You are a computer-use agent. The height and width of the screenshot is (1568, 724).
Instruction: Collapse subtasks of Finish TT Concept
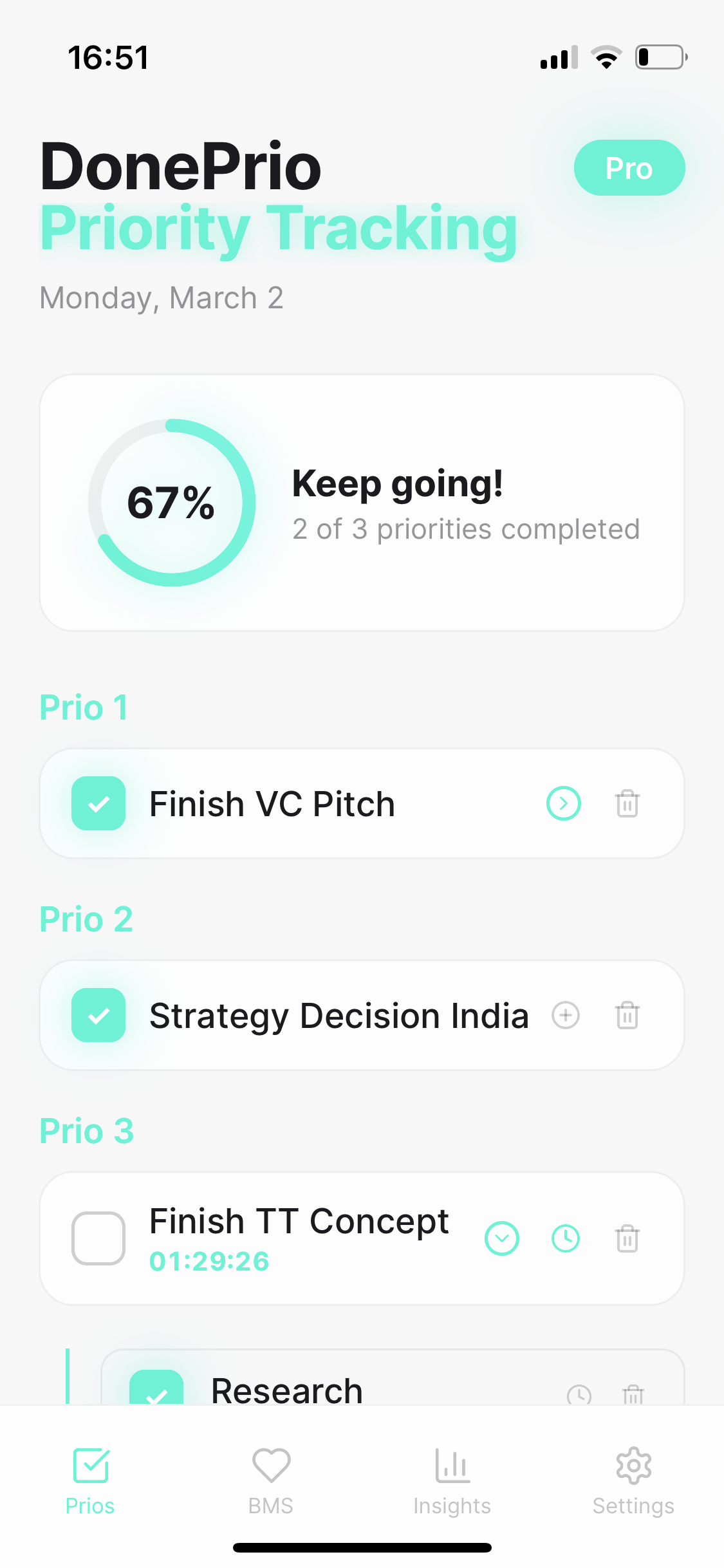coord(502,1238)
